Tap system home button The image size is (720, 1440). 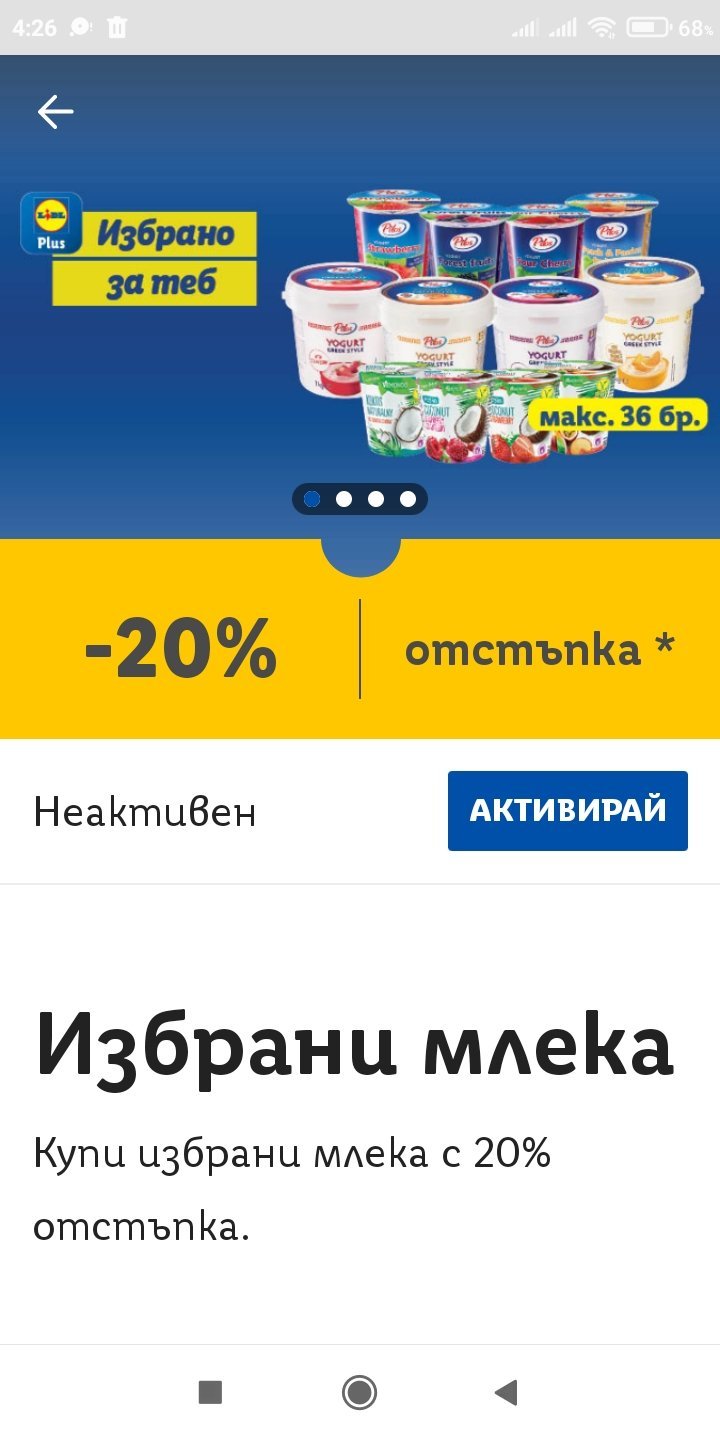[359, 1392]
